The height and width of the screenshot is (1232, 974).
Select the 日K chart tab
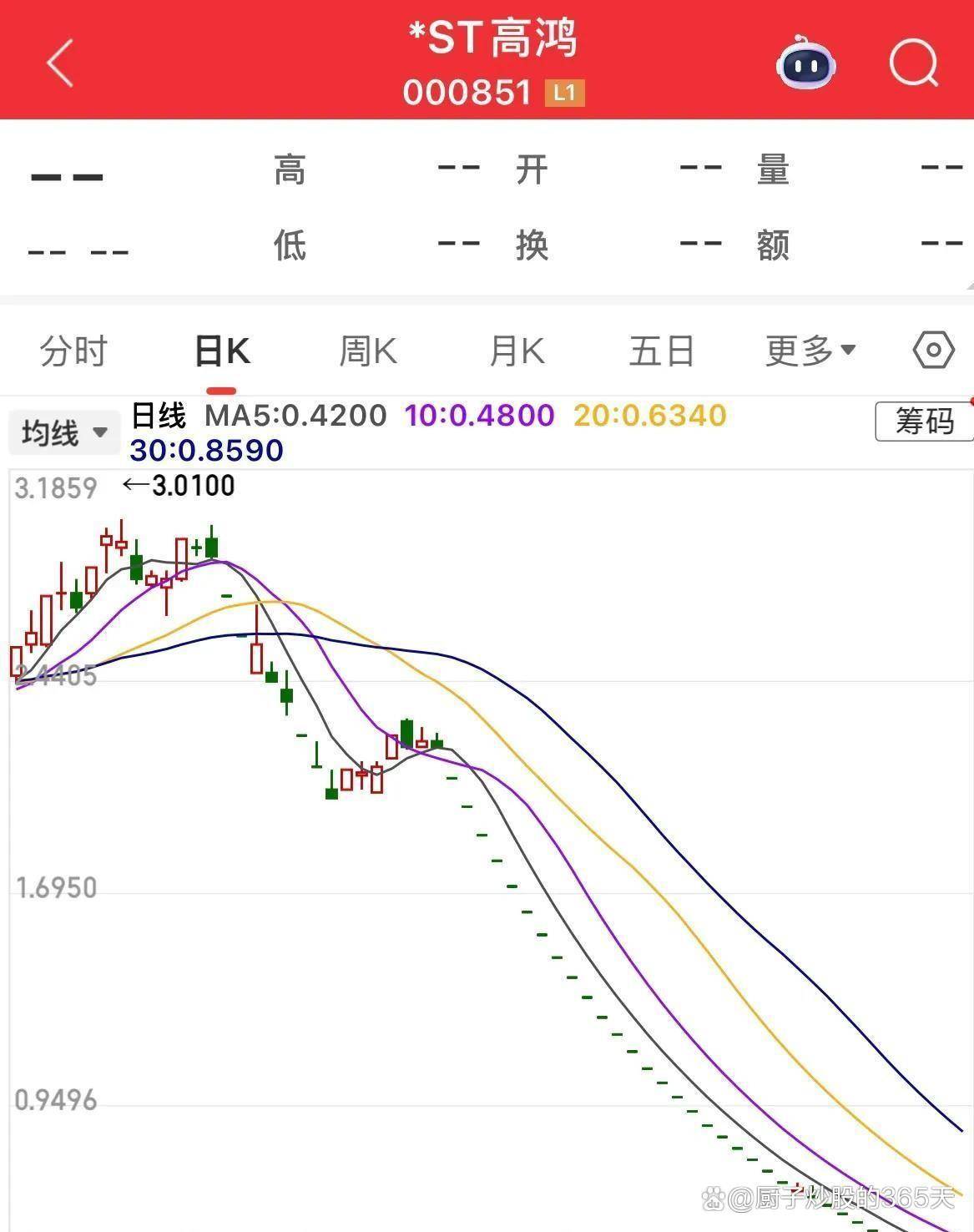(x=221, y=351)
